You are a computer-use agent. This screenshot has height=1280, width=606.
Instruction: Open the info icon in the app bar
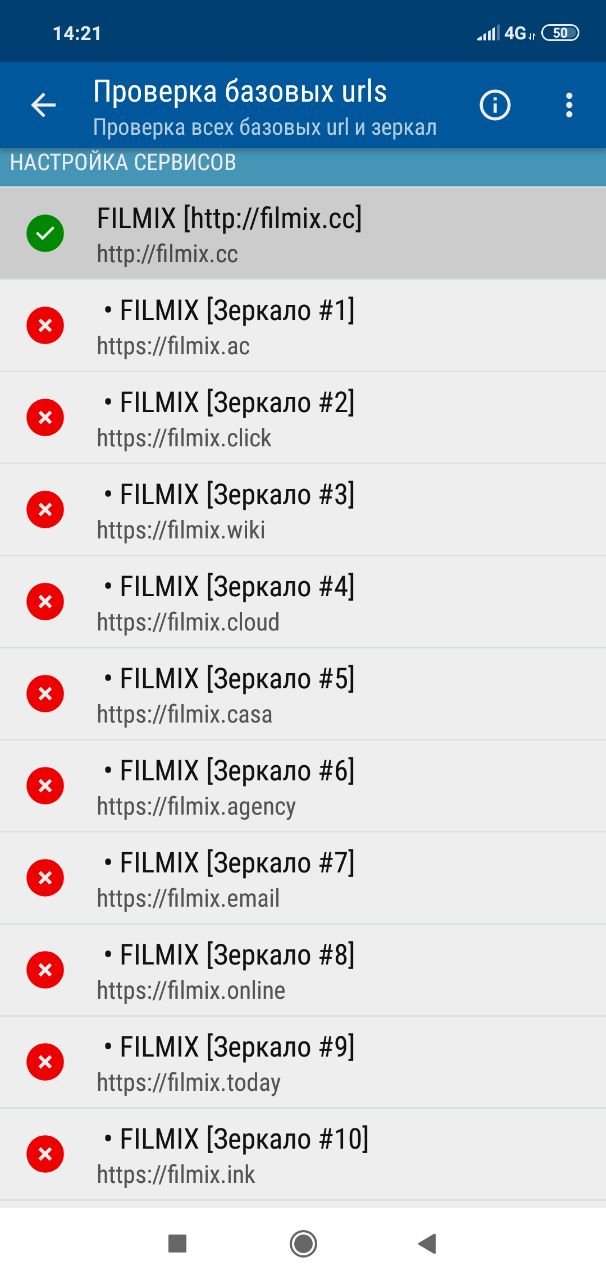pos(495,105)
